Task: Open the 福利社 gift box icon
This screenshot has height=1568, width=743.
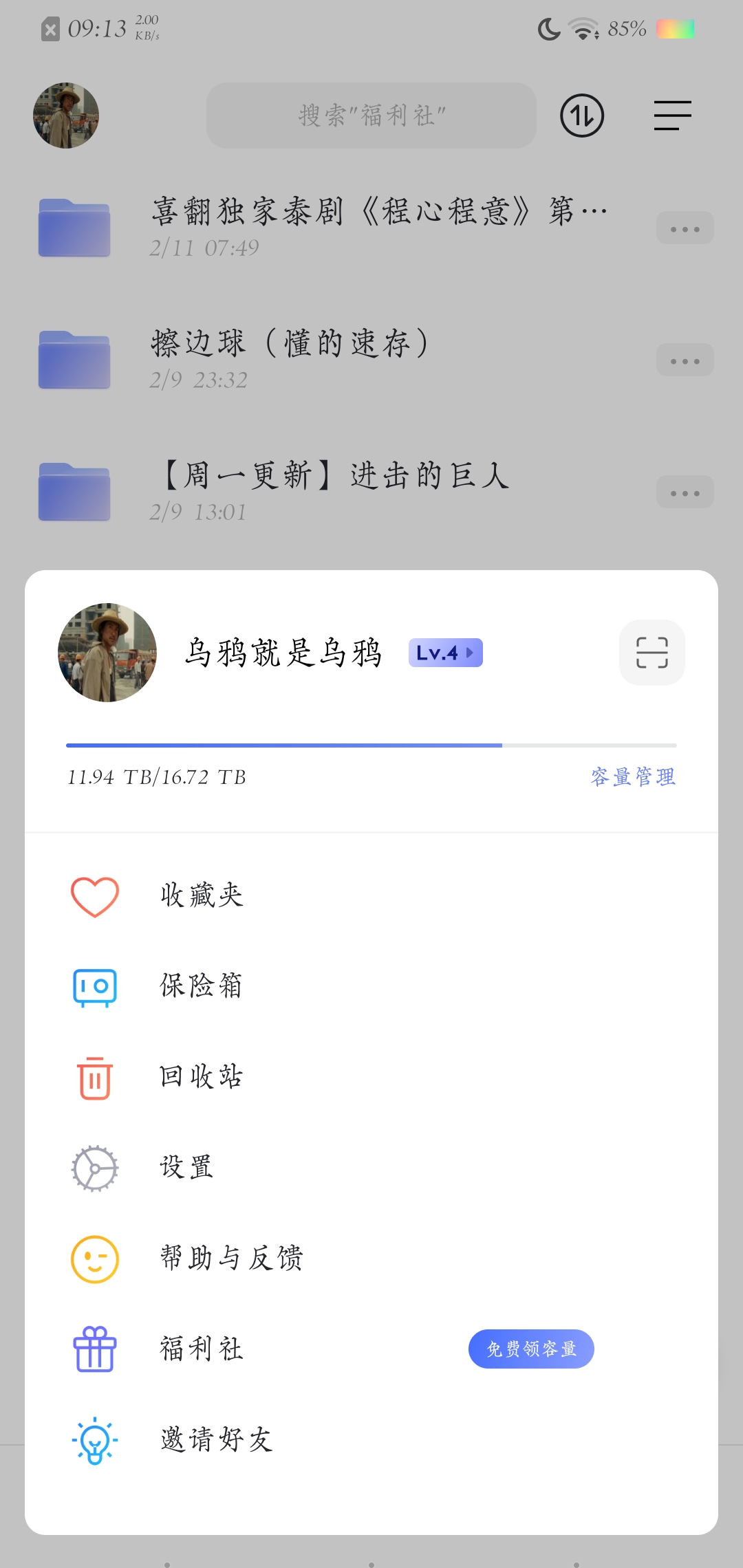Action: (x=94, y=1349)
